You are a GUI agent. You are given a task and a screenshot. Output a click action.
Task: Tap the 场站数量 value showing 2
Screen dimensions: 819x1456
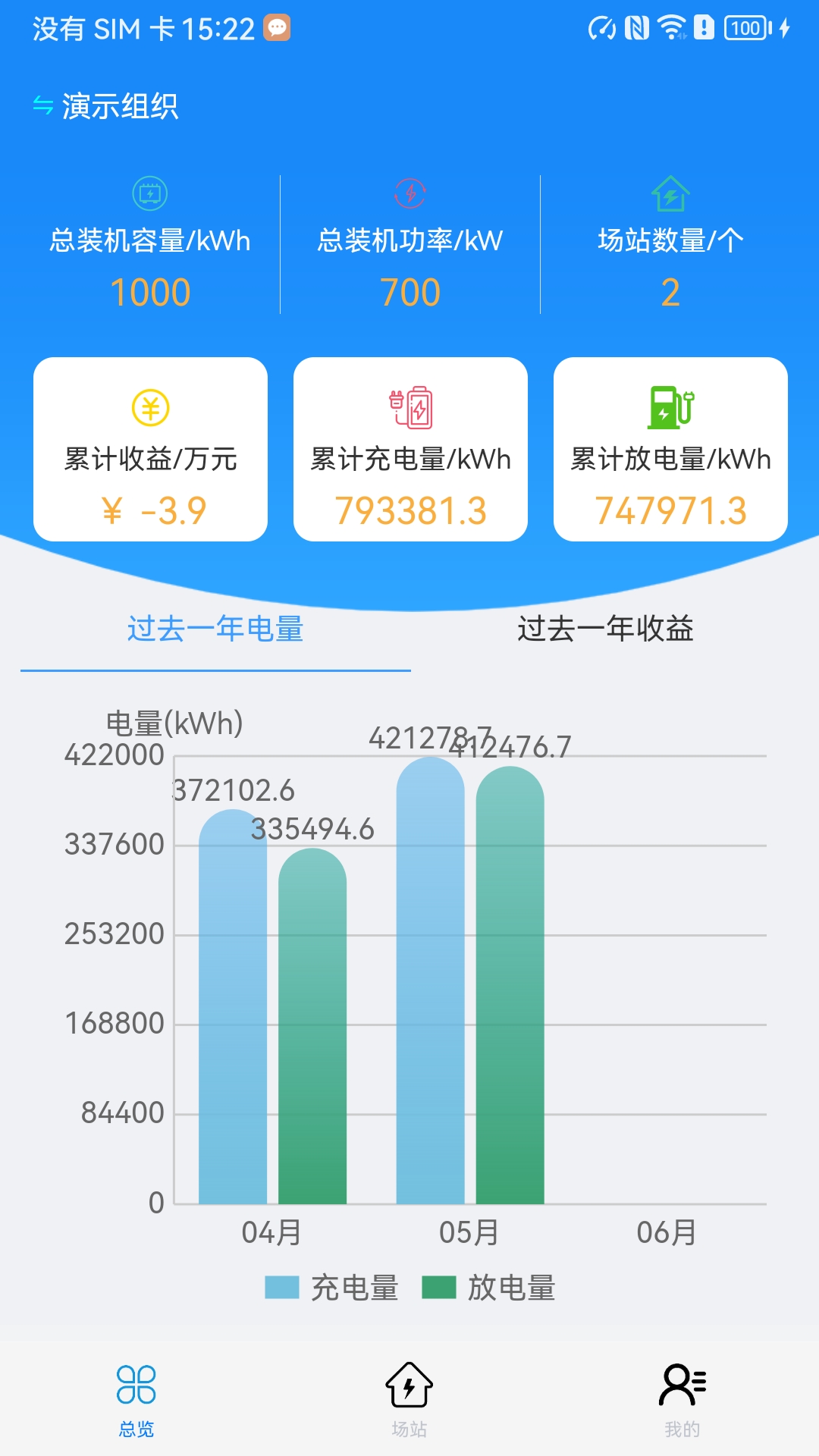pyautogui.click(x=670, y=290)
